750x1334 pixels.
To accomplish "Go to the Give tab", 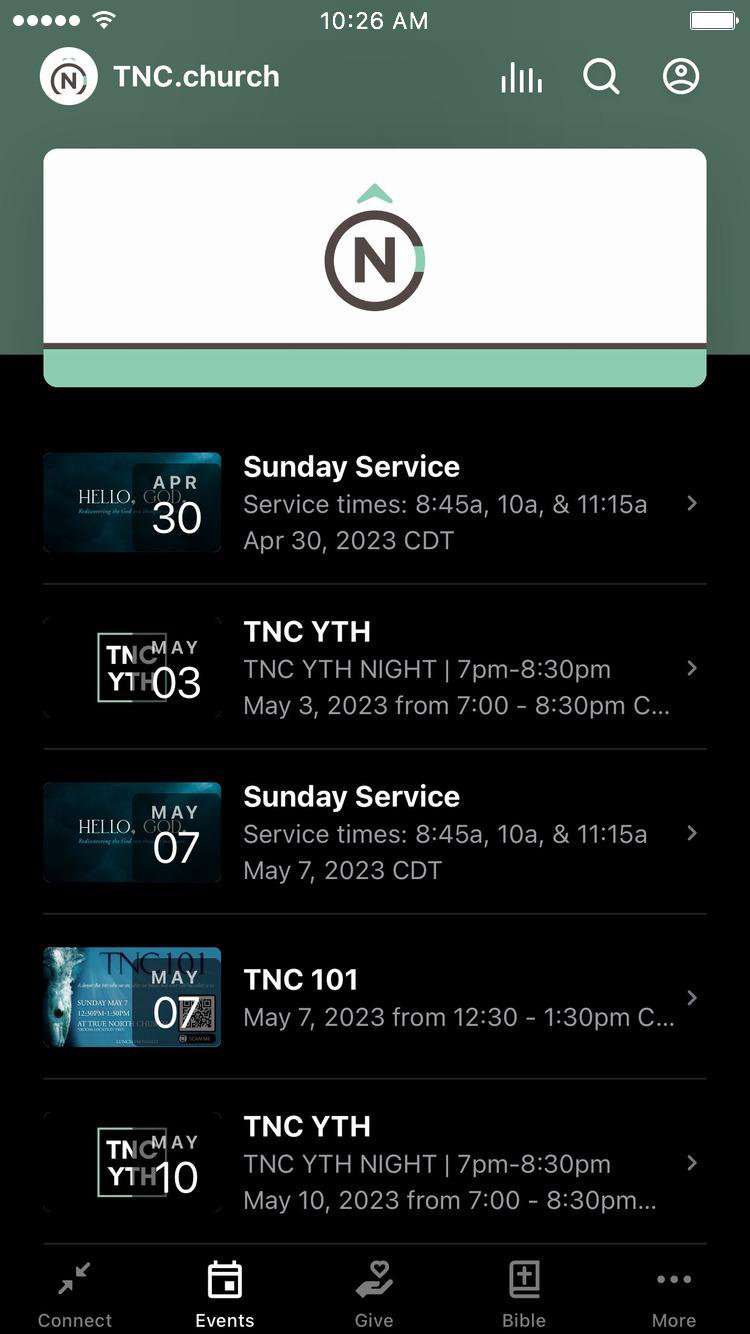I will (374, 1294).
